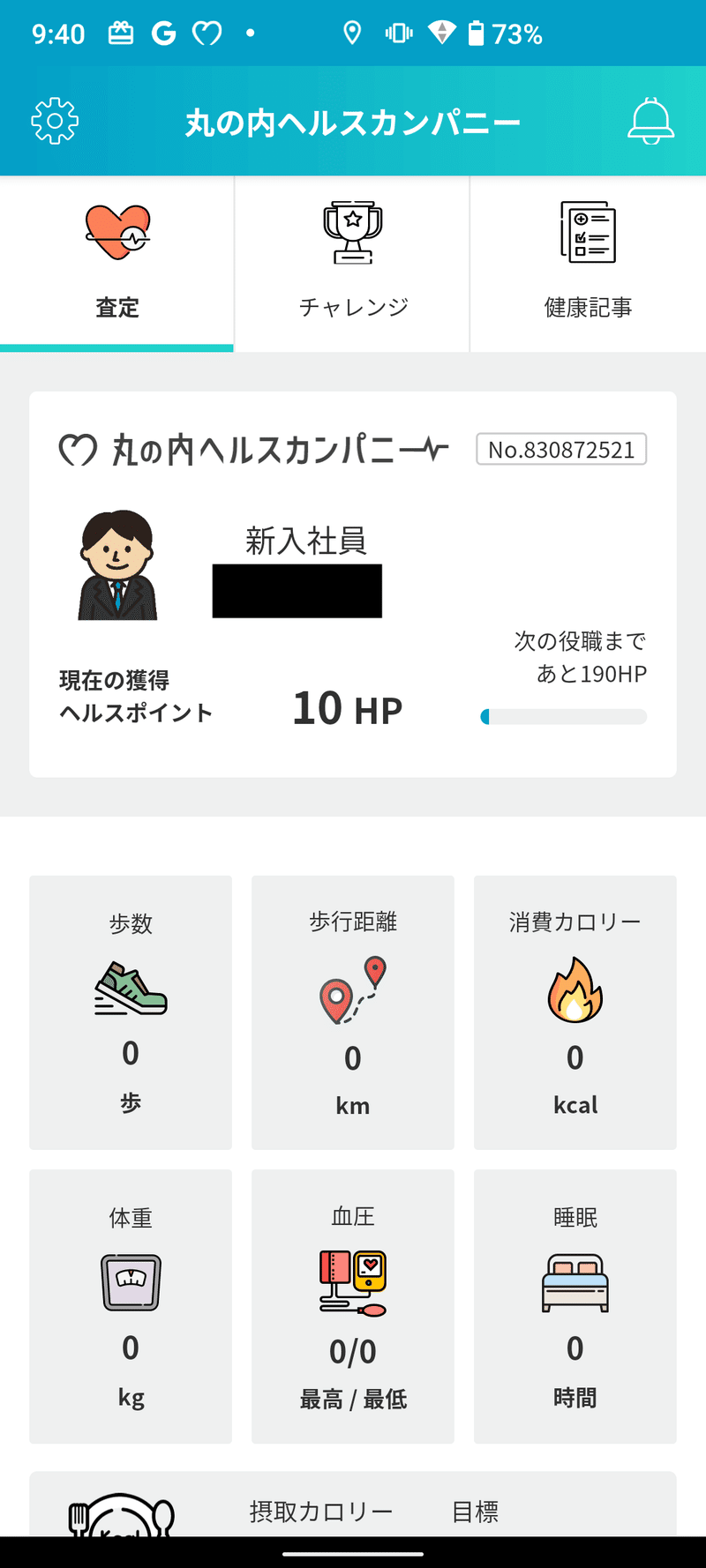Go to the 健康記事 tab
Image resolution: width=706 pixels, height=1568 pixels.
pos(588,264)
